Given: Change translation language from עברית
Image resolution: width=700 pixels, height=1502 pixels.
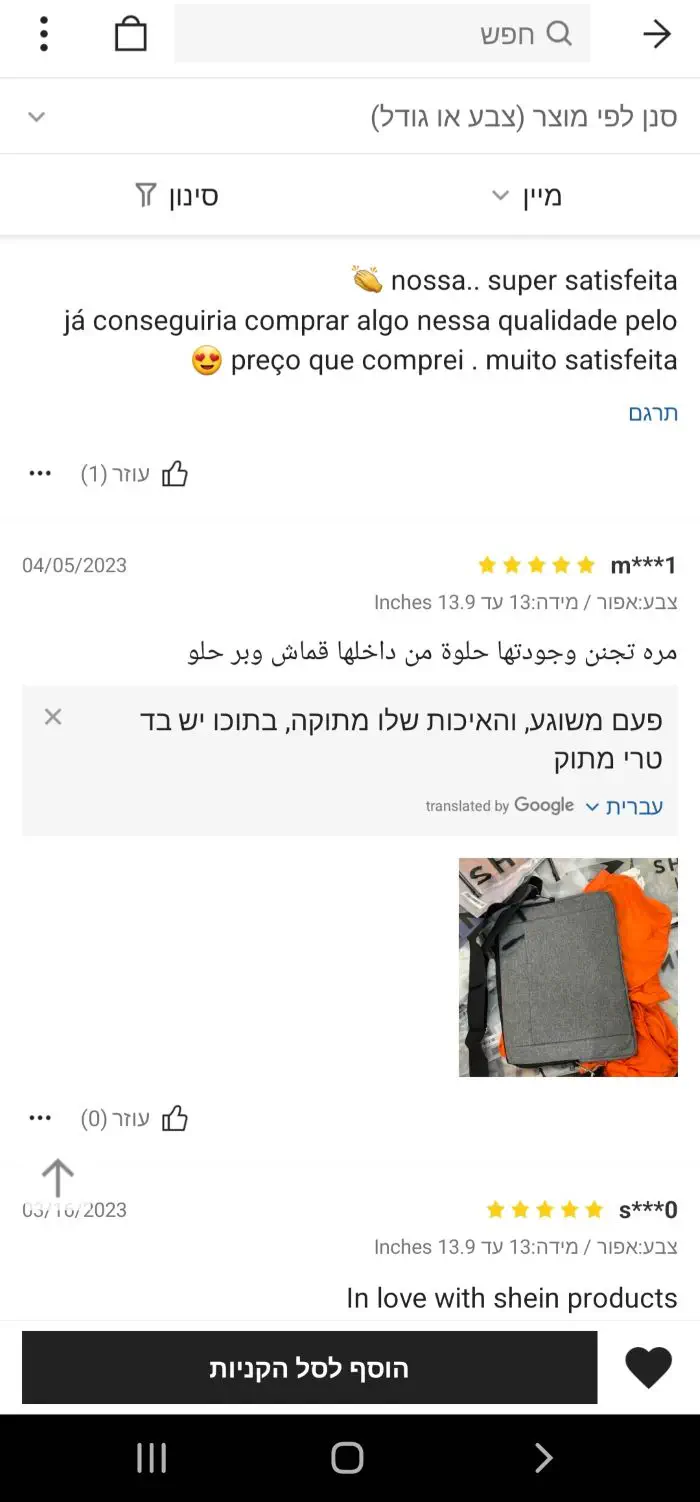Looking at the screenshot, I should coord(623,807).
